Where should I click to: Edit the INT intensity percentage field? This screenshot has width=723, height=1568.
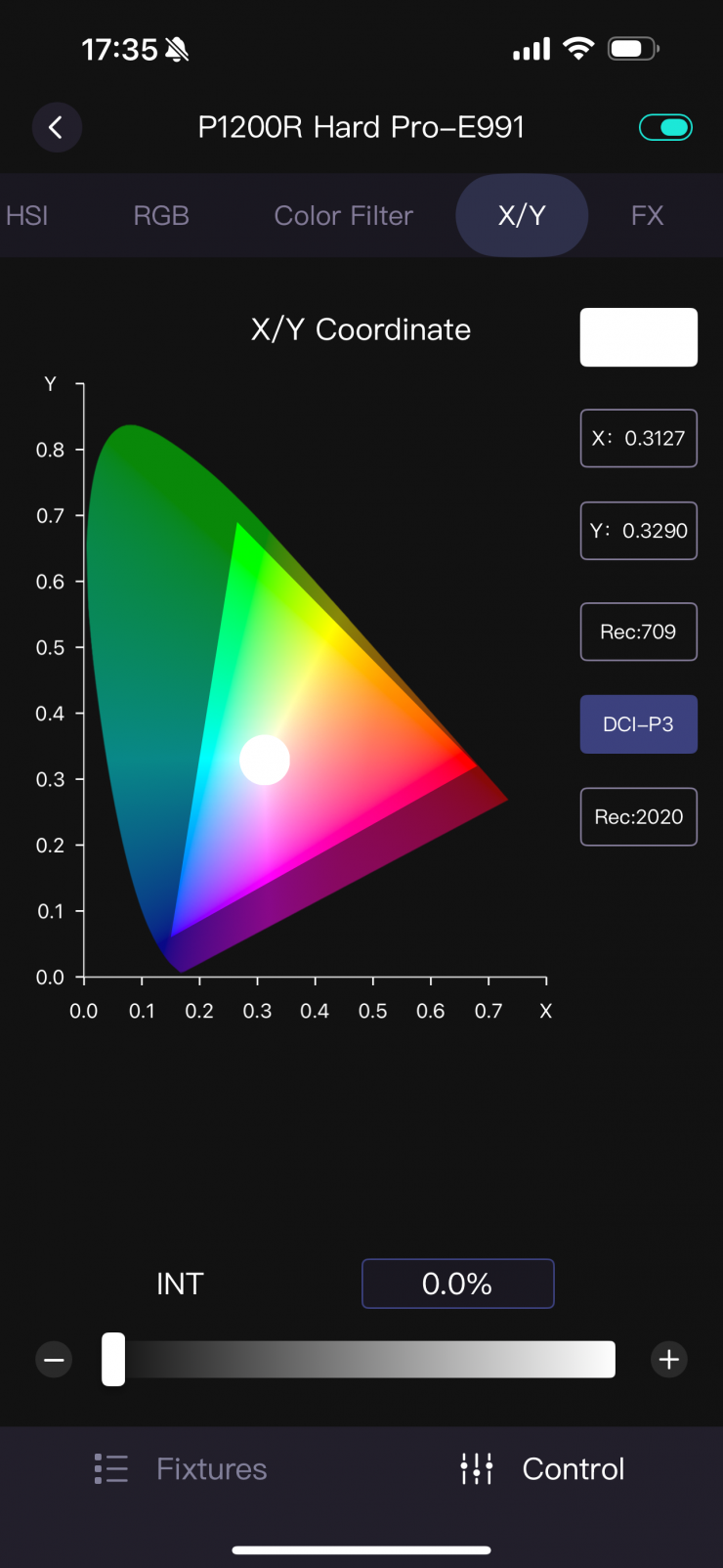coord(457,1284)
